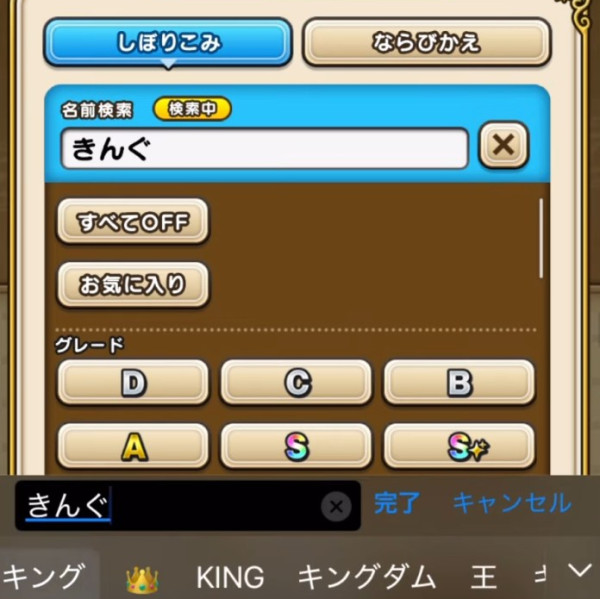
Task: Switch to the ならびかえ tab
Action: (426, 43)
